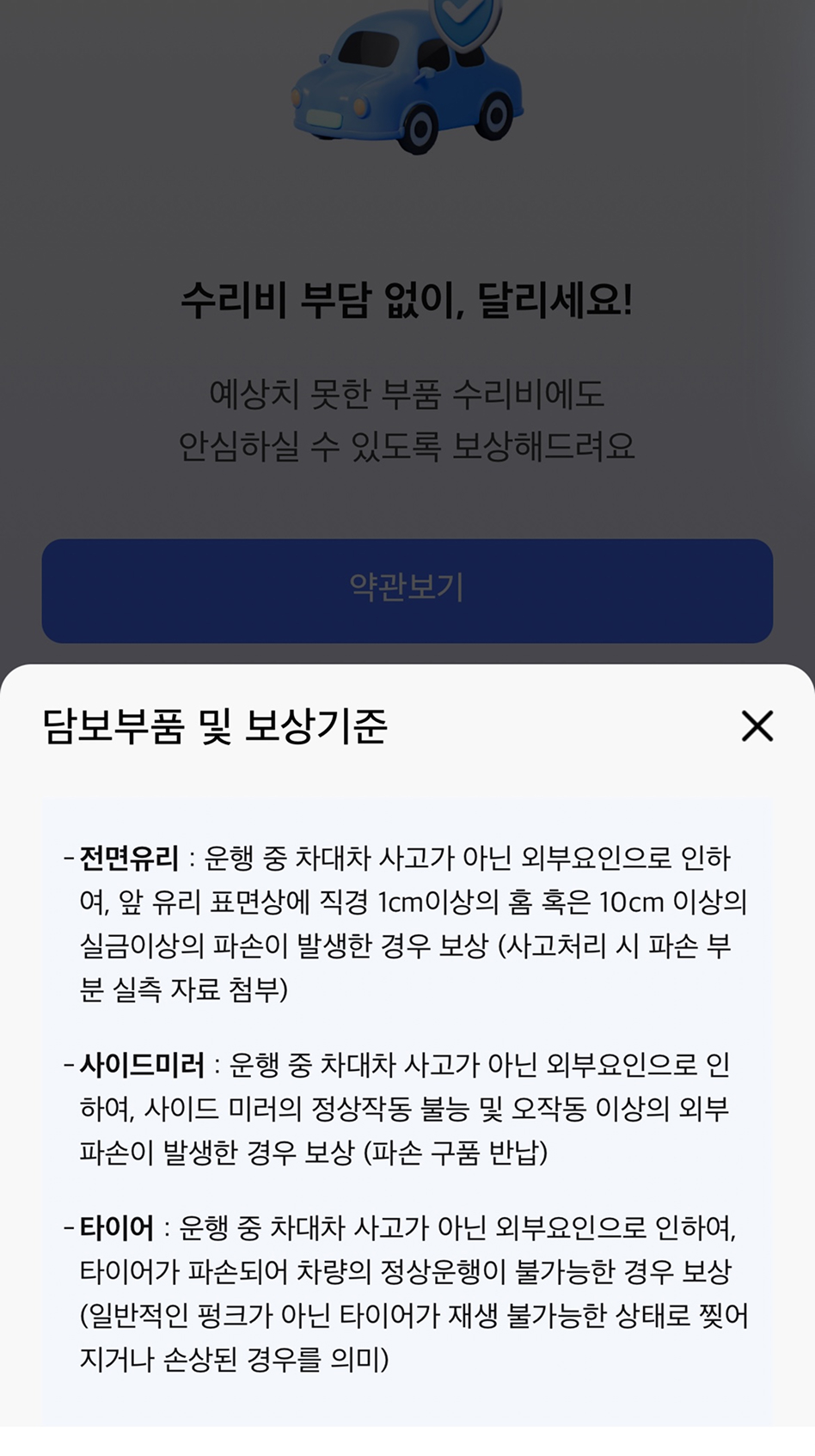Tap the subtitle about unexpected 부품 수리비
This screenshot has height=1456, width=815.
[x=407, y=419]
